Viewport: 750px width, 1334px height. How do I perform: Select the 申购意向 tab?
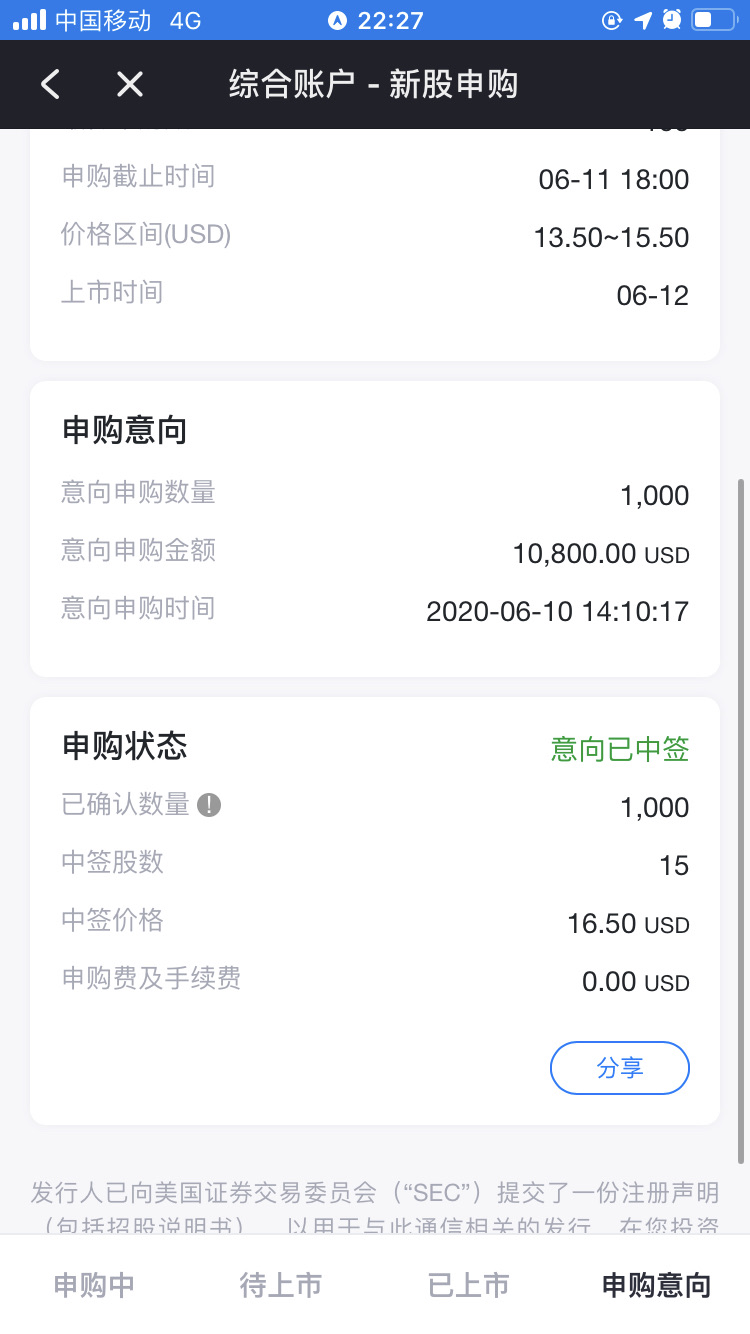click(656, 1285)
